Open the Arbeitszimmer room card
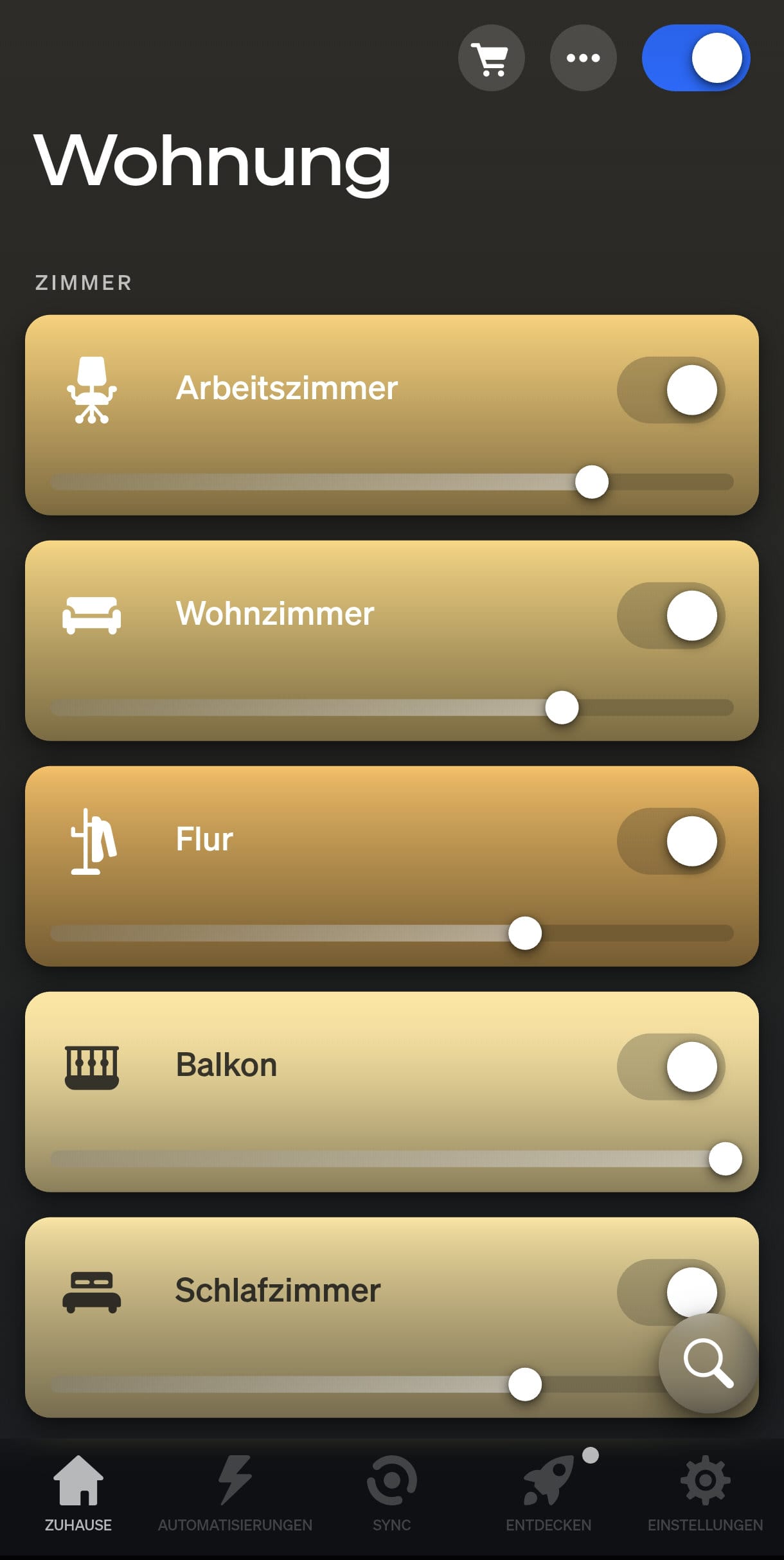Image resolution: width=784 pixels, height=1560 pixels. pos(287,388)
